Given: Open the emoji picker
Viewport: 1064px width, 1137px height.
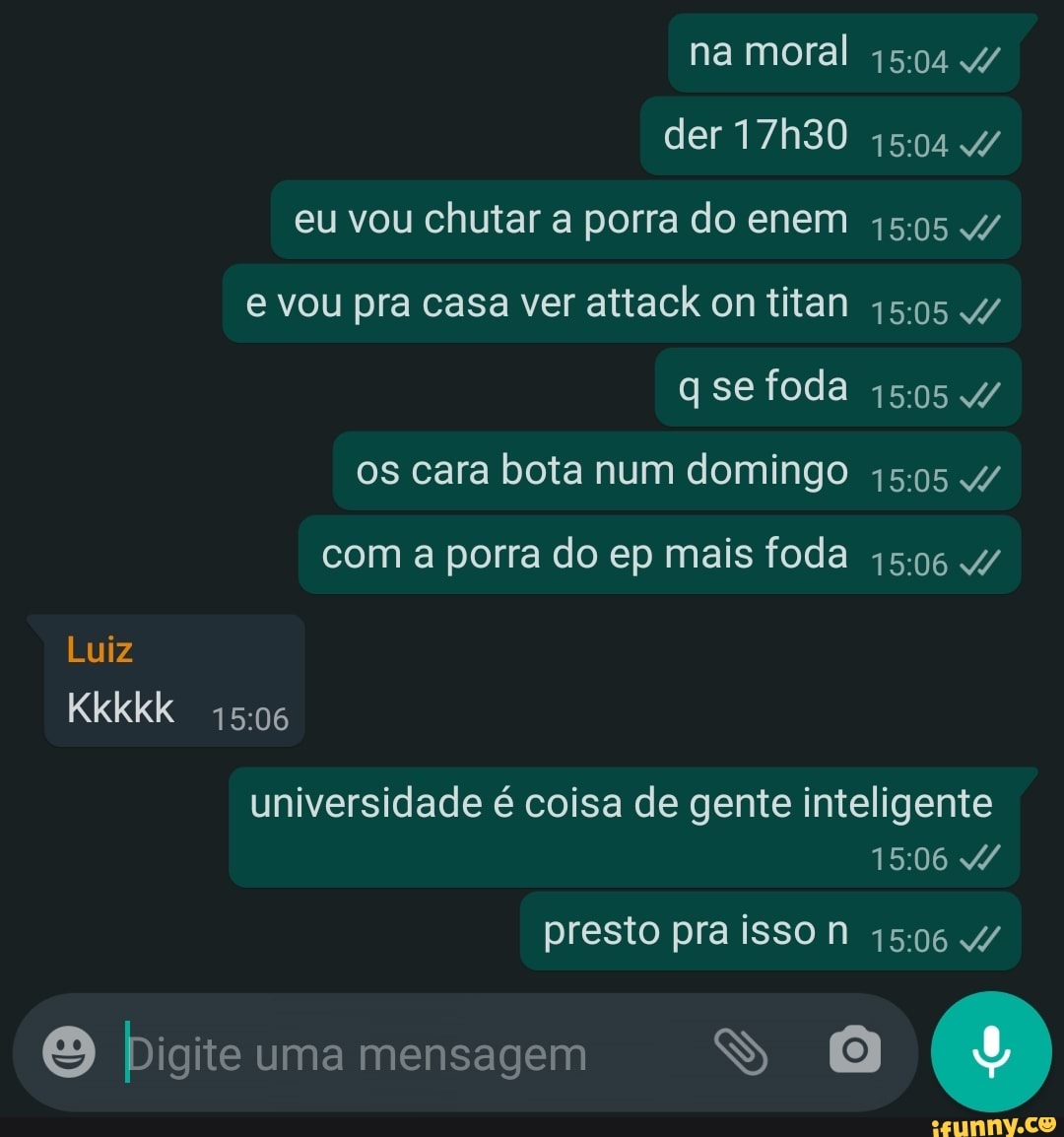Looking at the screenshot, I should pos(69,1051).
